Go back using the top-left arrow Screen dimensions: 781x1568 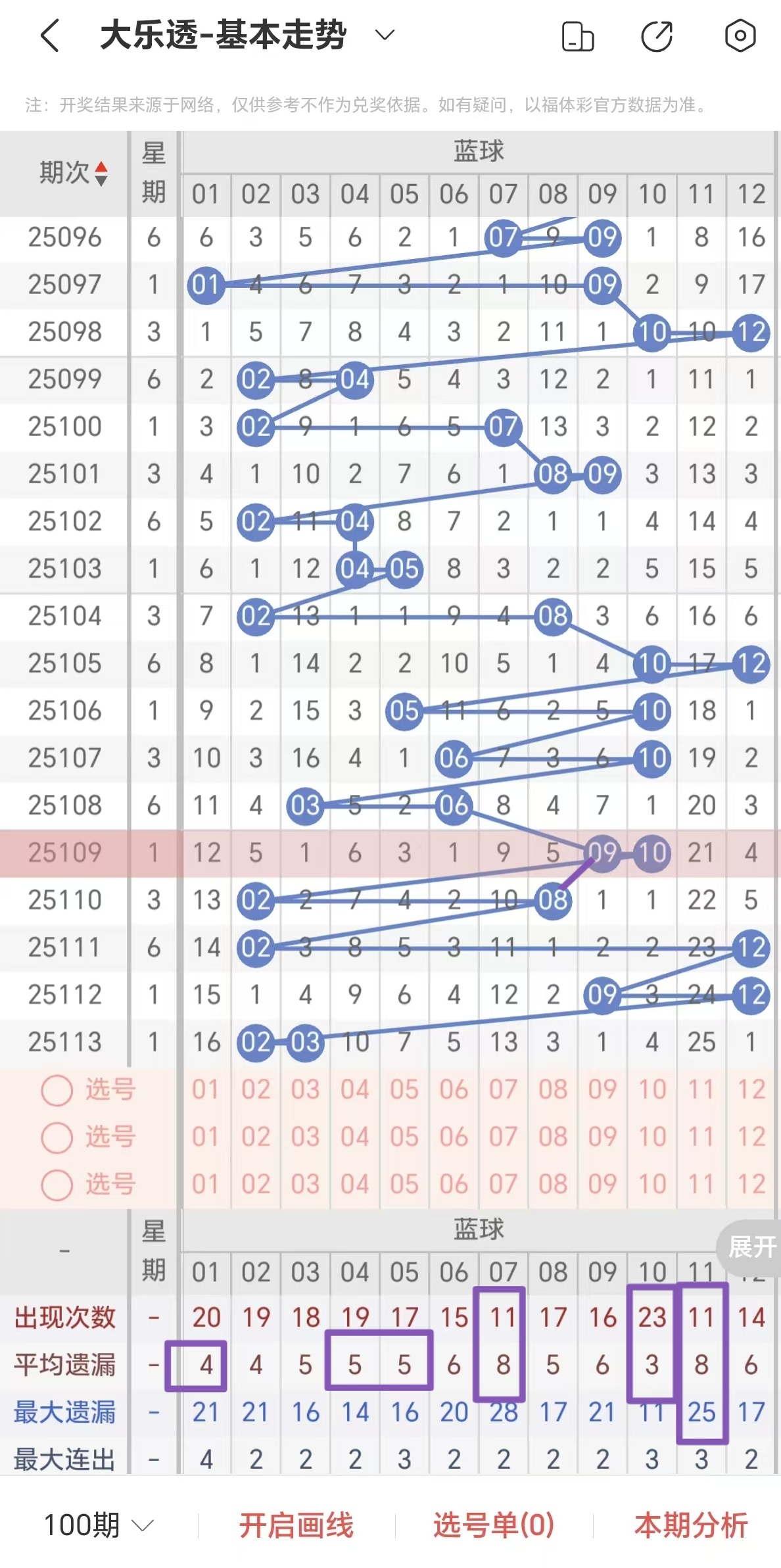(50, 36)
